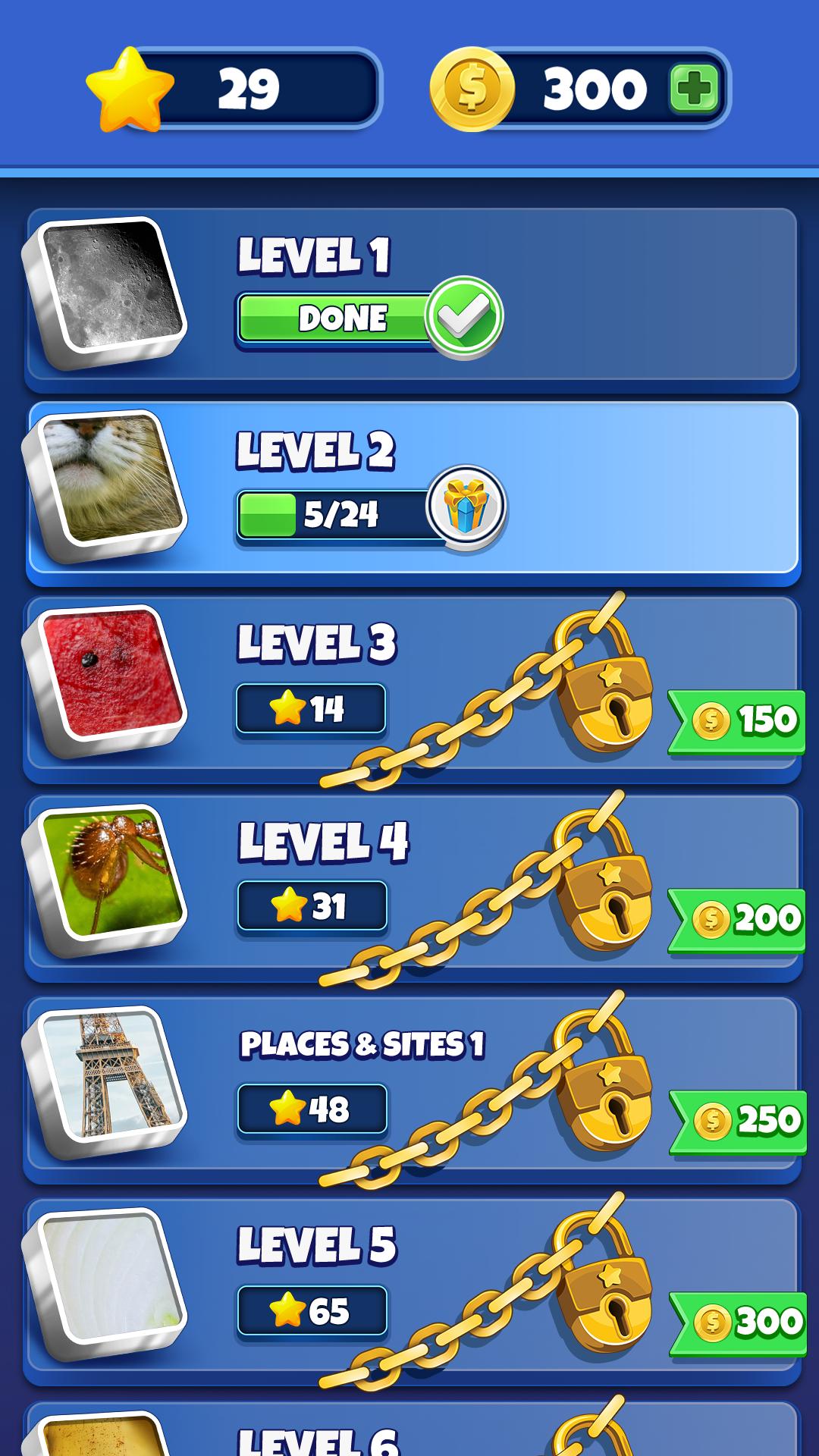This screenshot has width=819, height=1456.
Task: Tap the gift box on Level 2
Action: point(466,507)
